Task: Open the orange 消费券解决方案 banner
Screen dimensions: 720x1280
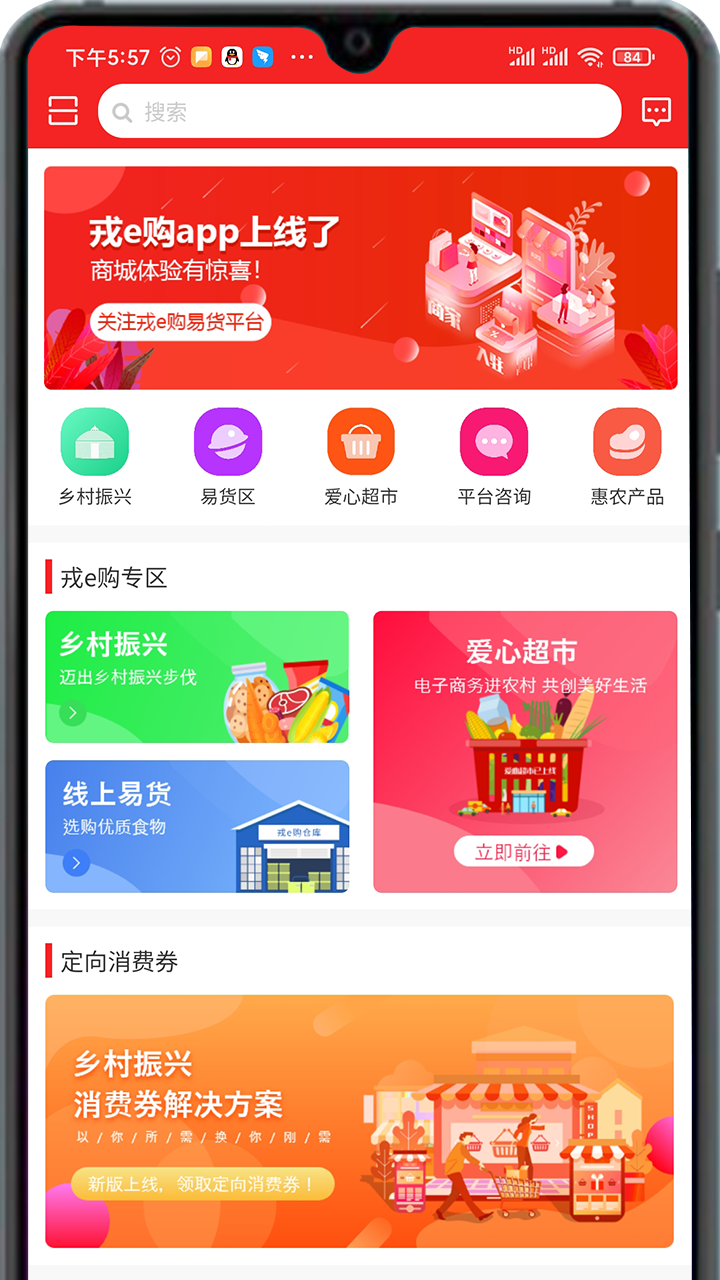Action: (x=360, y=1121)
